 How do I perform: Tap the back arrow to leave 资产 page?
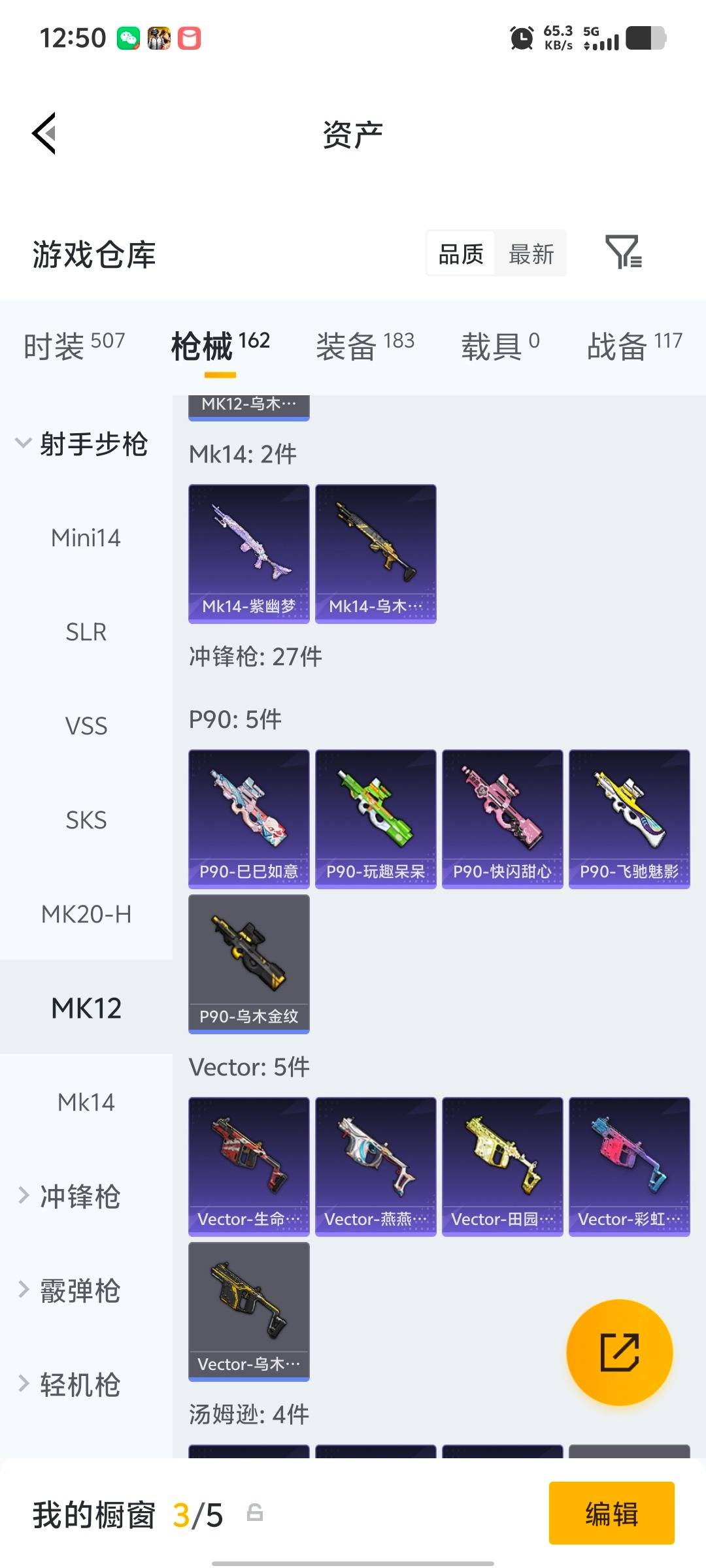[44, 134]
